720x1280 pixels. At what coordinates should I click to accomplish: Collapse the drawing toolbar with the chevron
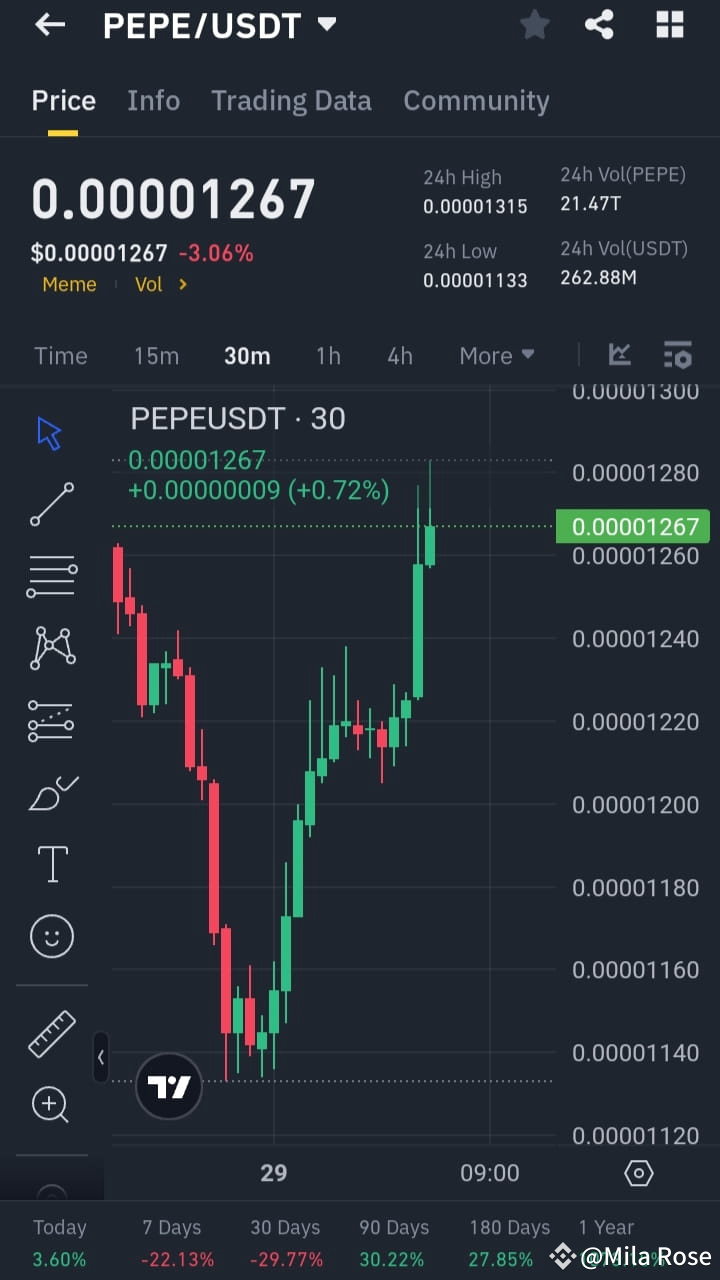coord(101,1057)
